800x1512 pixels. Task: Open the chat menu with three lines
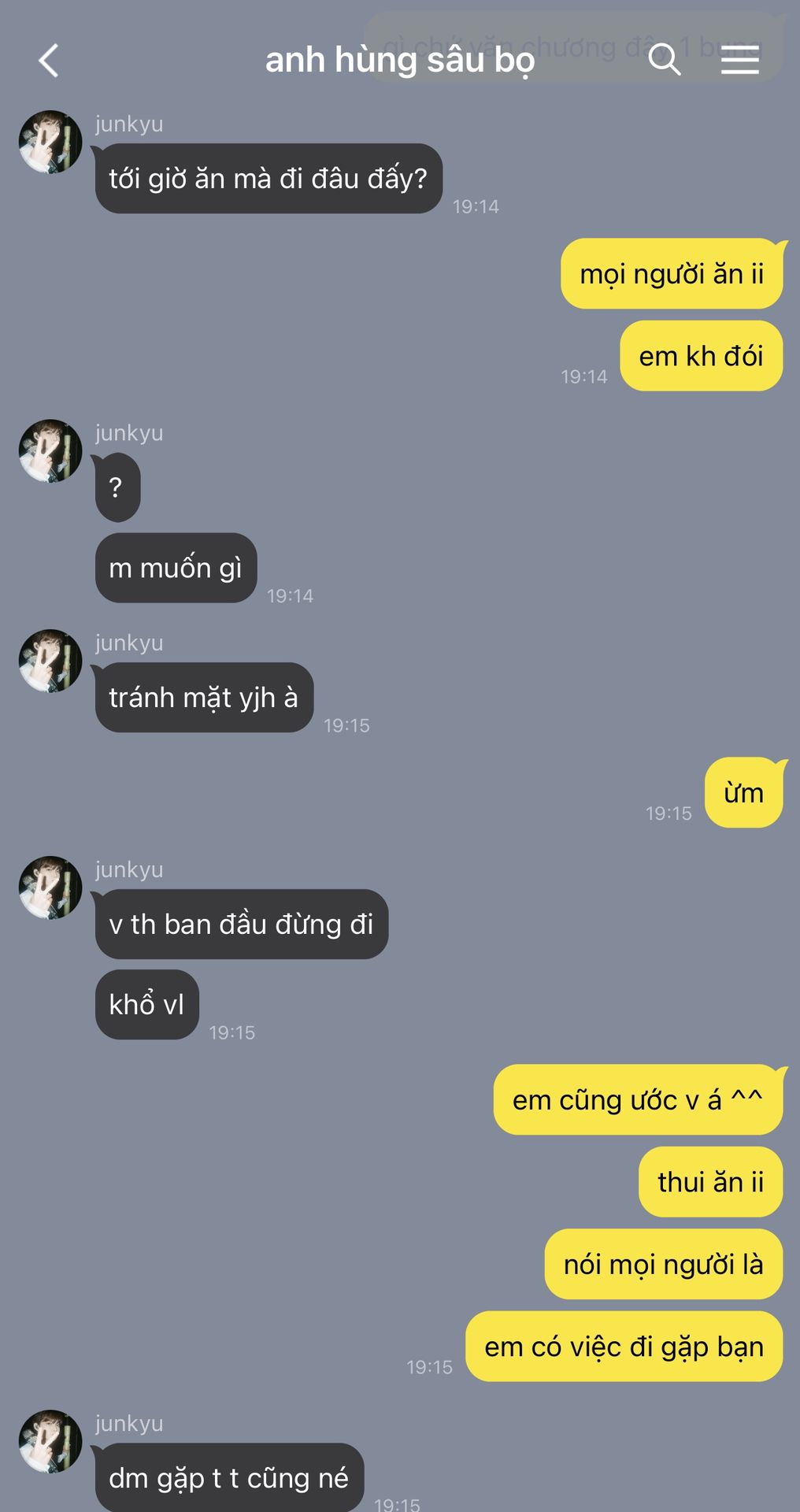739,60
